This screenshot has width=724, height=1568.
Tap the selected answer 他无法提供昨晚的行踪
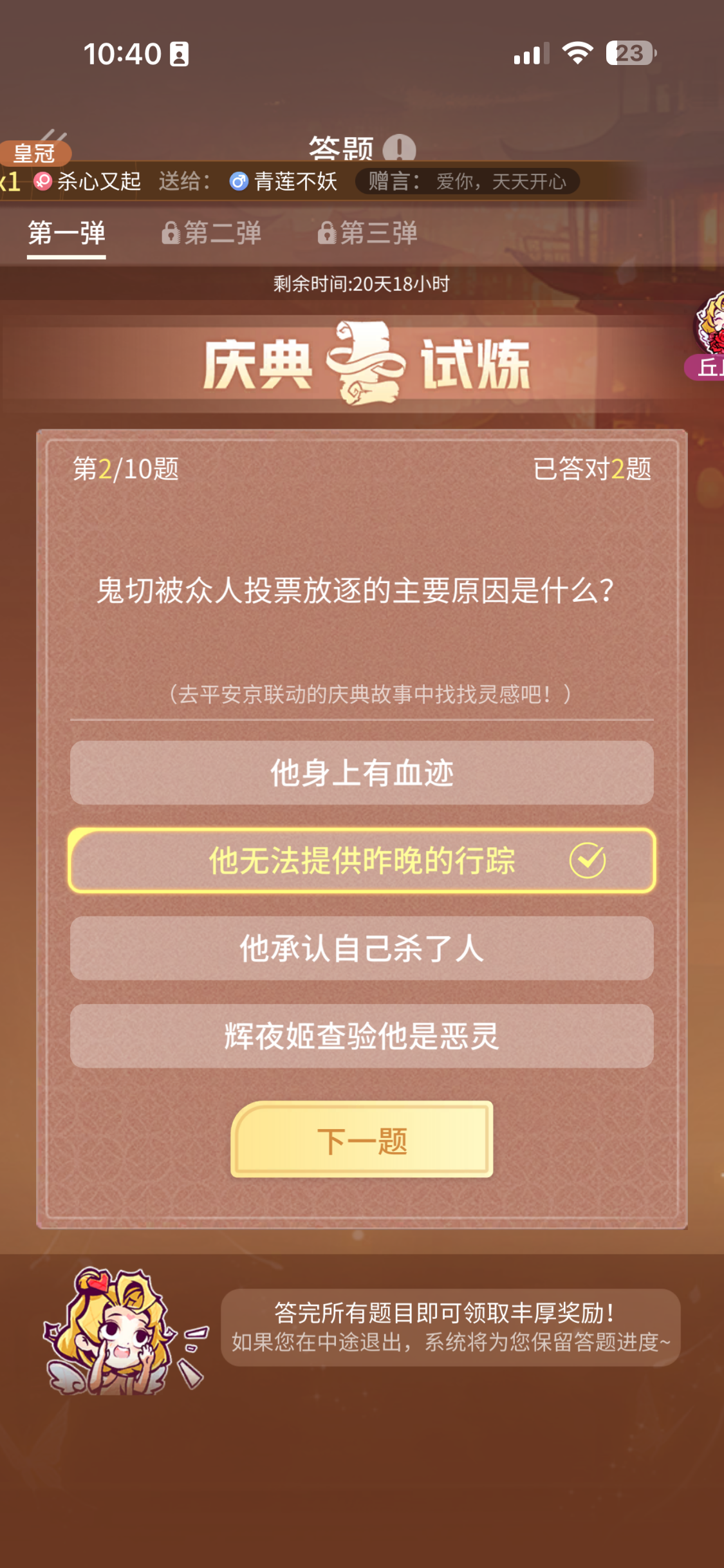[x=362, y=861]
